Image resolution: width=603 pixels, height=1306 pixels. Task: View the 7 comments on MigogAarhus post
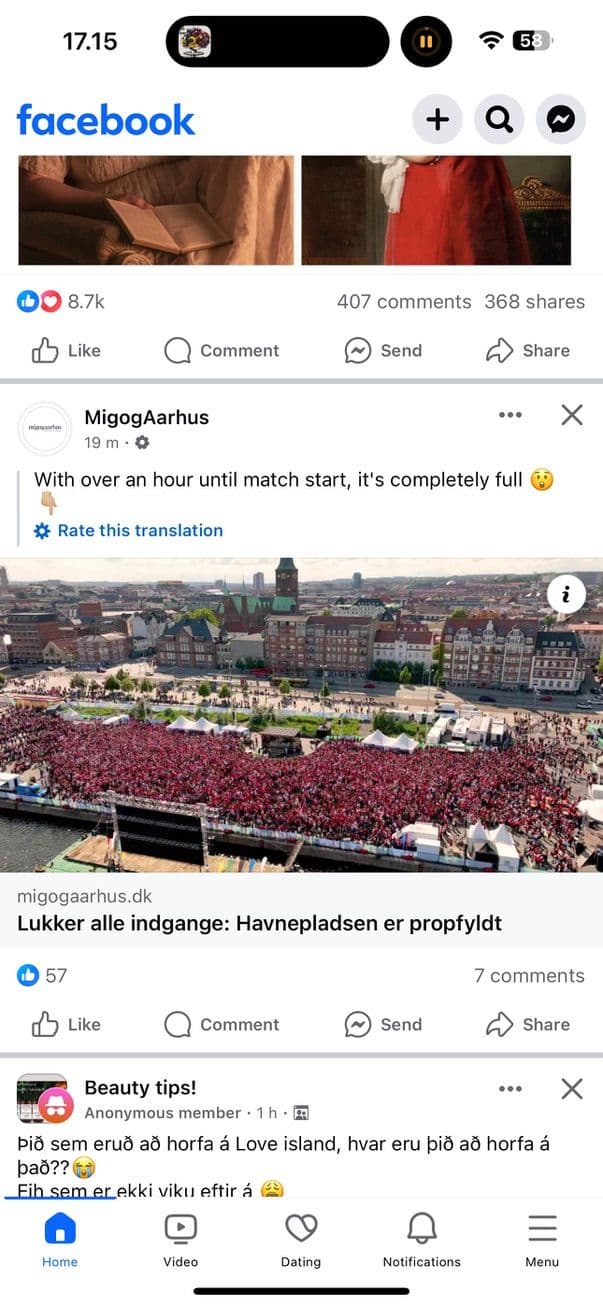point(529,976)
